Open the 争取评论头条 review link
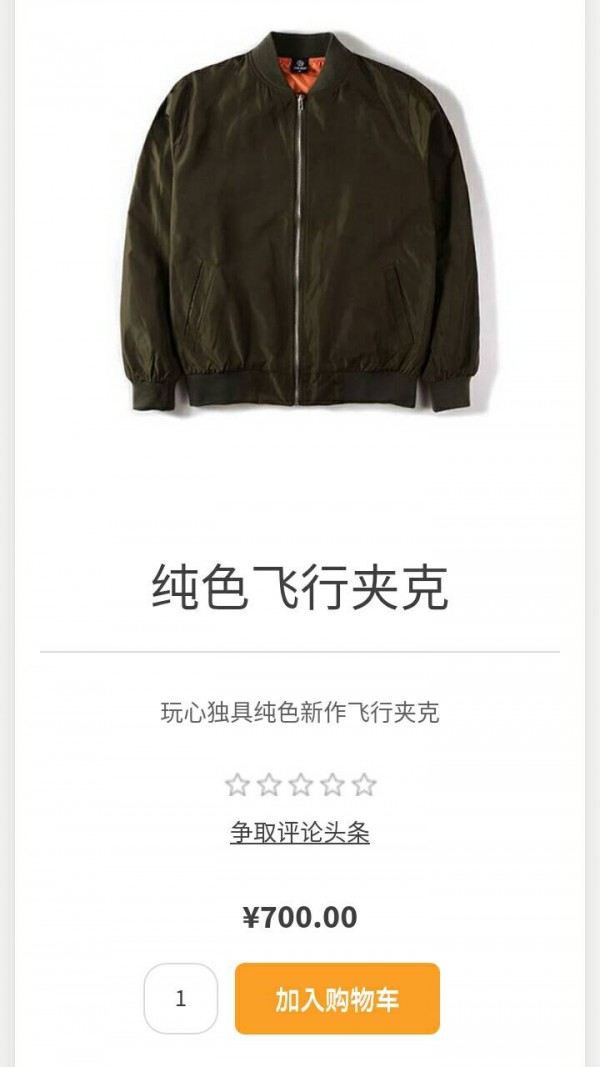This screenshot has height=1067, width=600. pyautogui.click(x=300, y=832)
